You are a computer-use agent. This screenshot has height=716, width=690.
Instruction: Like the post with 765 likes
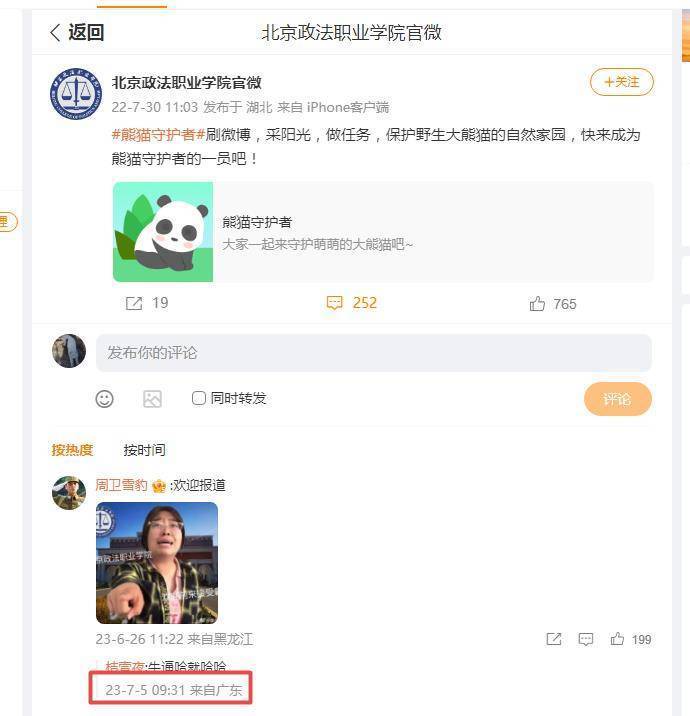click(x=552, y=303)
